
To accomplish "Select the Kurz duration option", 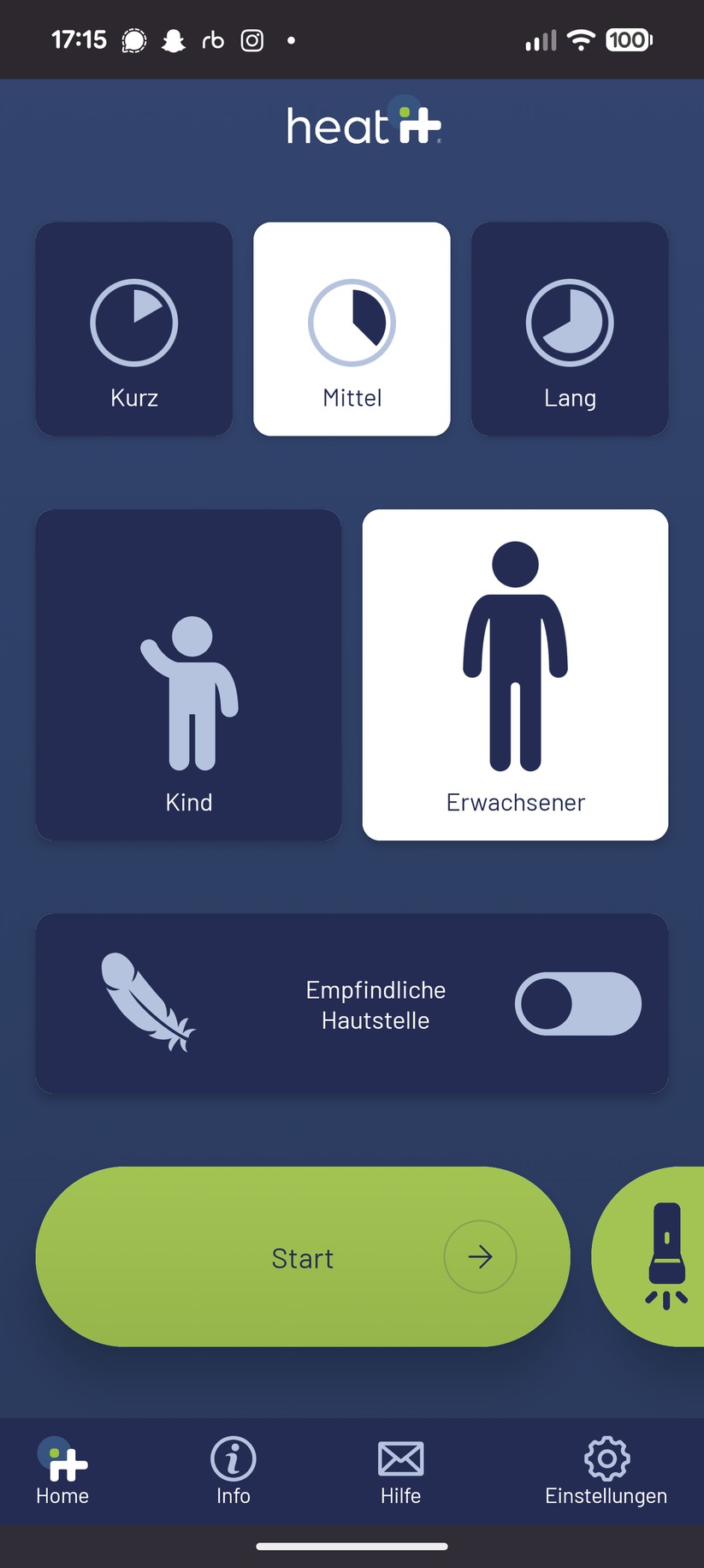I will pos(134,330).
